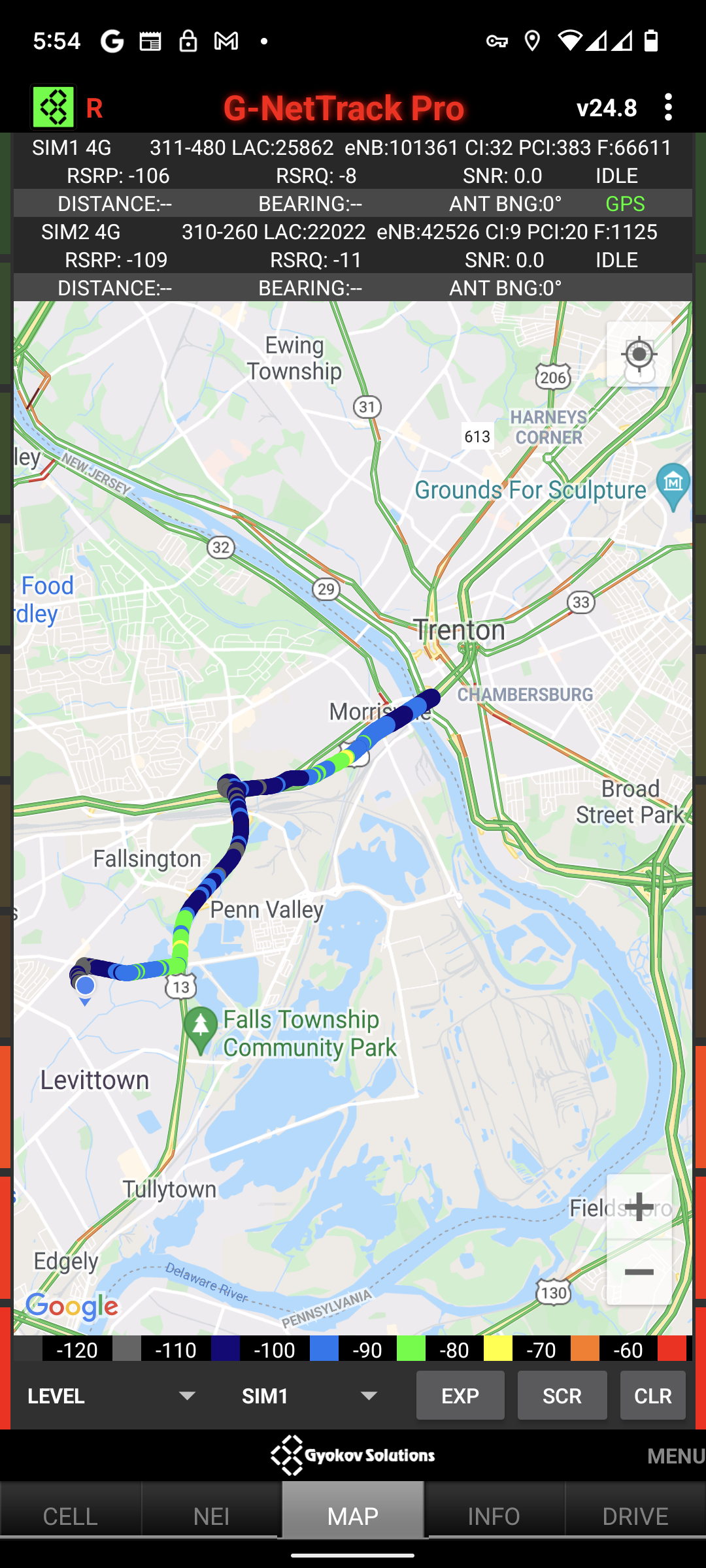Clear the map with CLR button

pos(652,1396)
